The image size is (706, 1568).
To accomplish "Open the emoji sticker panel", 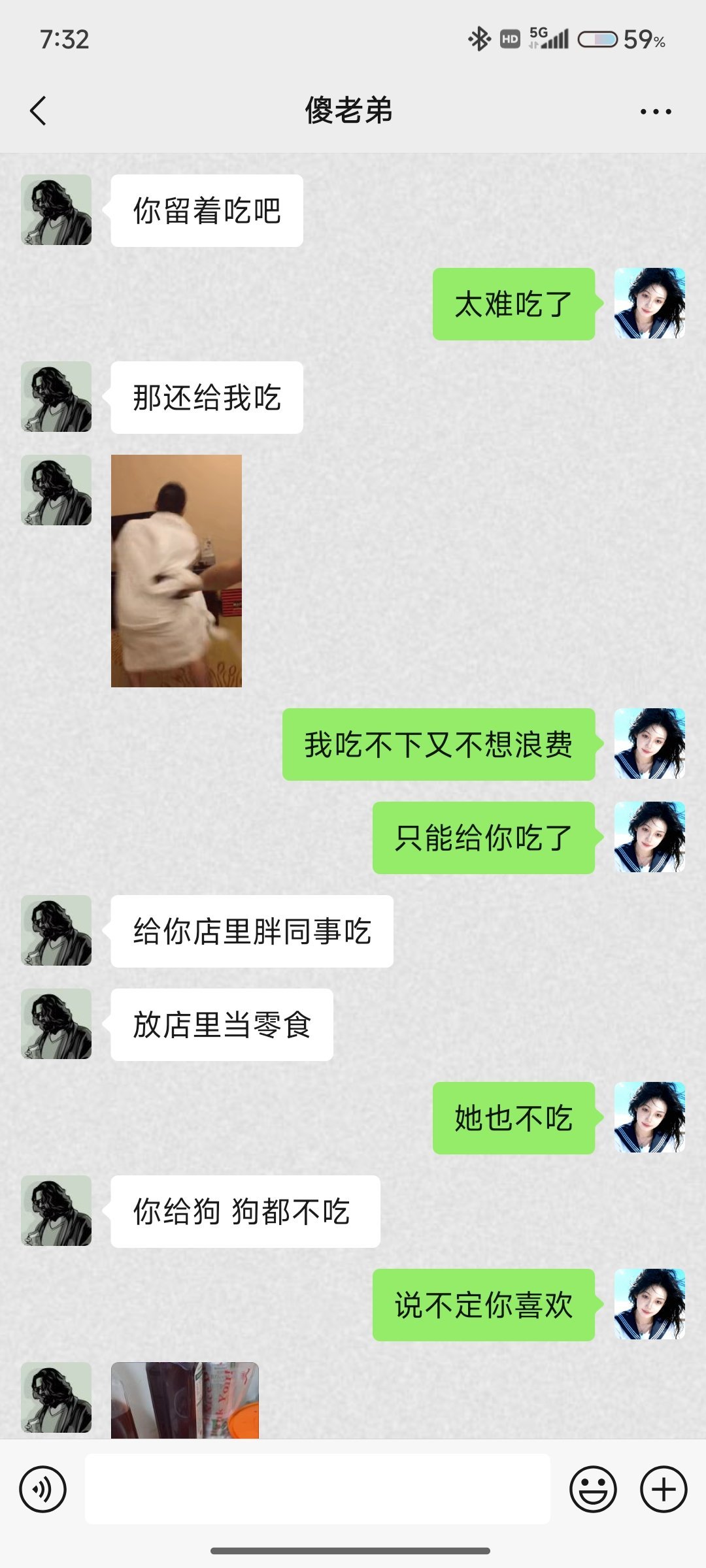I will [593, 1490].
